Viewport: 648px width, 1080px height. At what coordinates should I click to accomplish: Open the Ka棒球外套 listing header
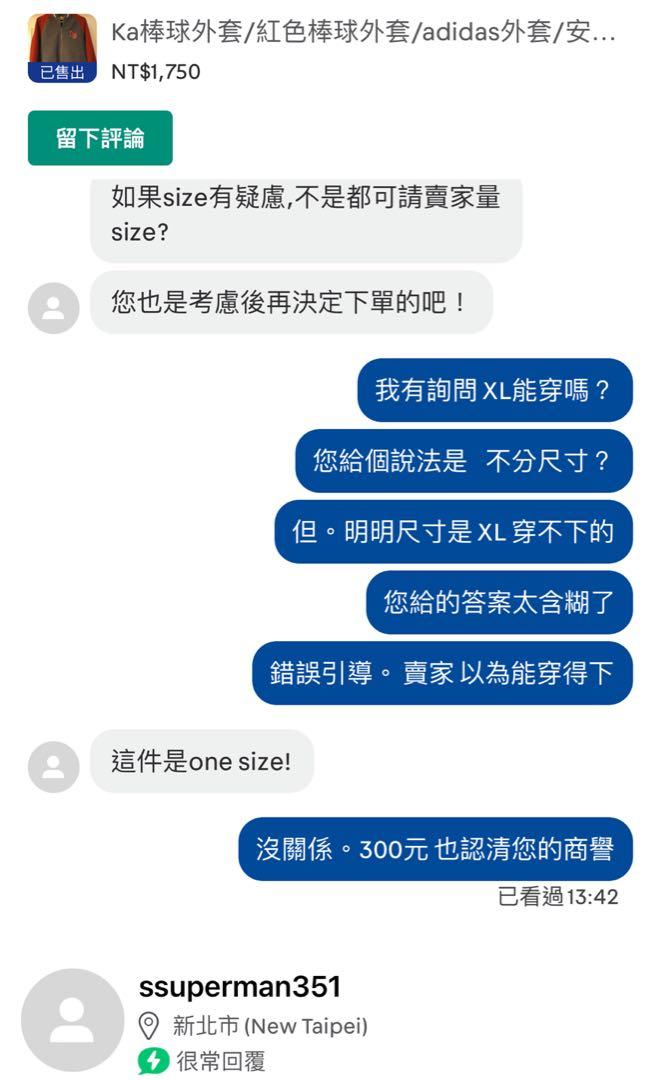coord(363,34)
